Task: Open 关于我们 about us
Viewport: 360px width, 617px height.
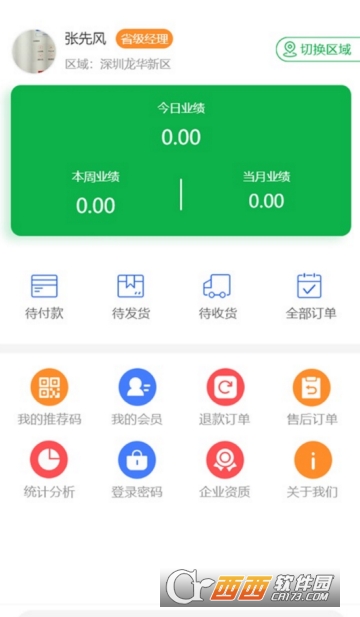Action: (x=312, y=470)
